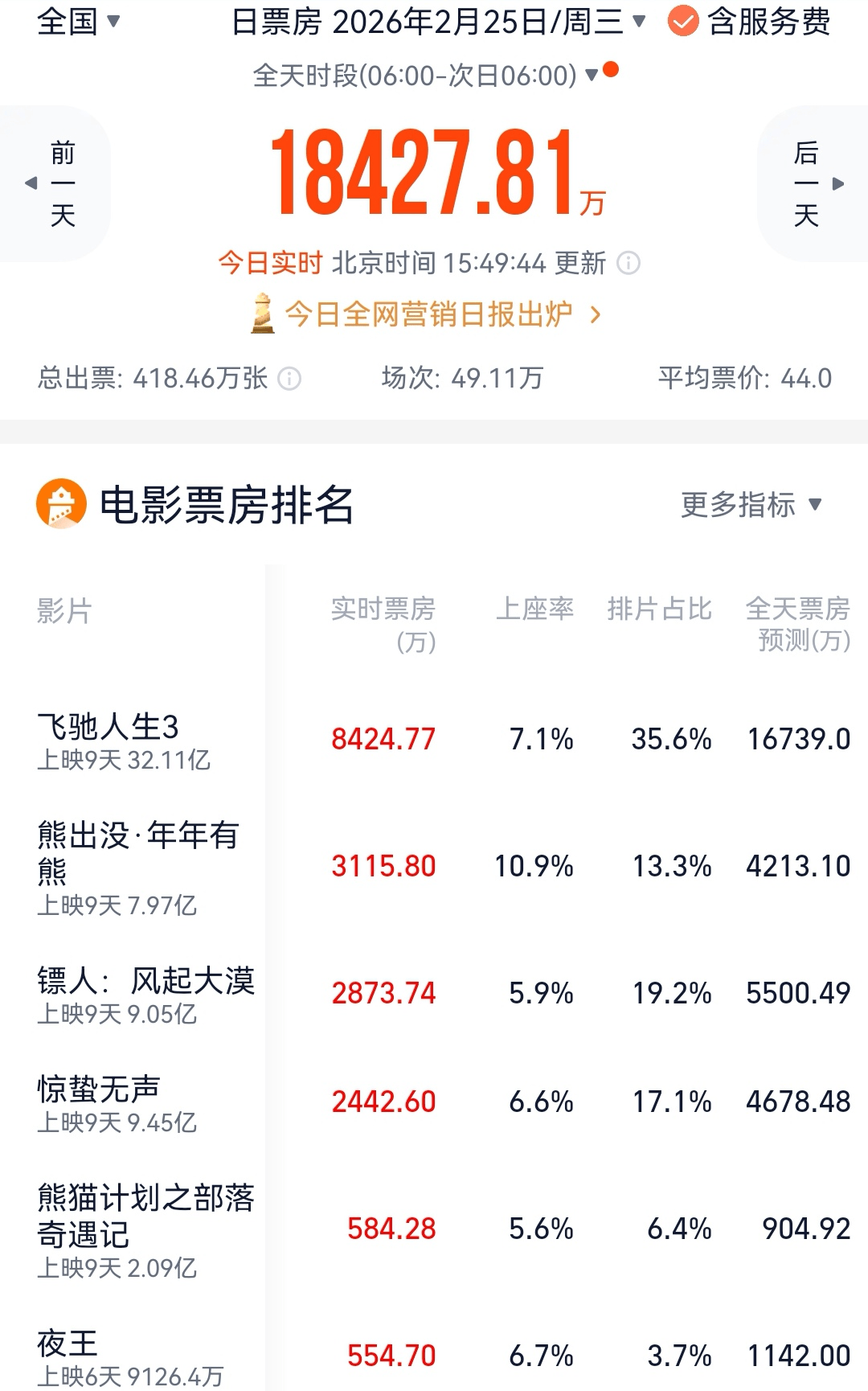Open the 日票房 date picker
The image size is (868, 1391).
[x=438, y=22]
